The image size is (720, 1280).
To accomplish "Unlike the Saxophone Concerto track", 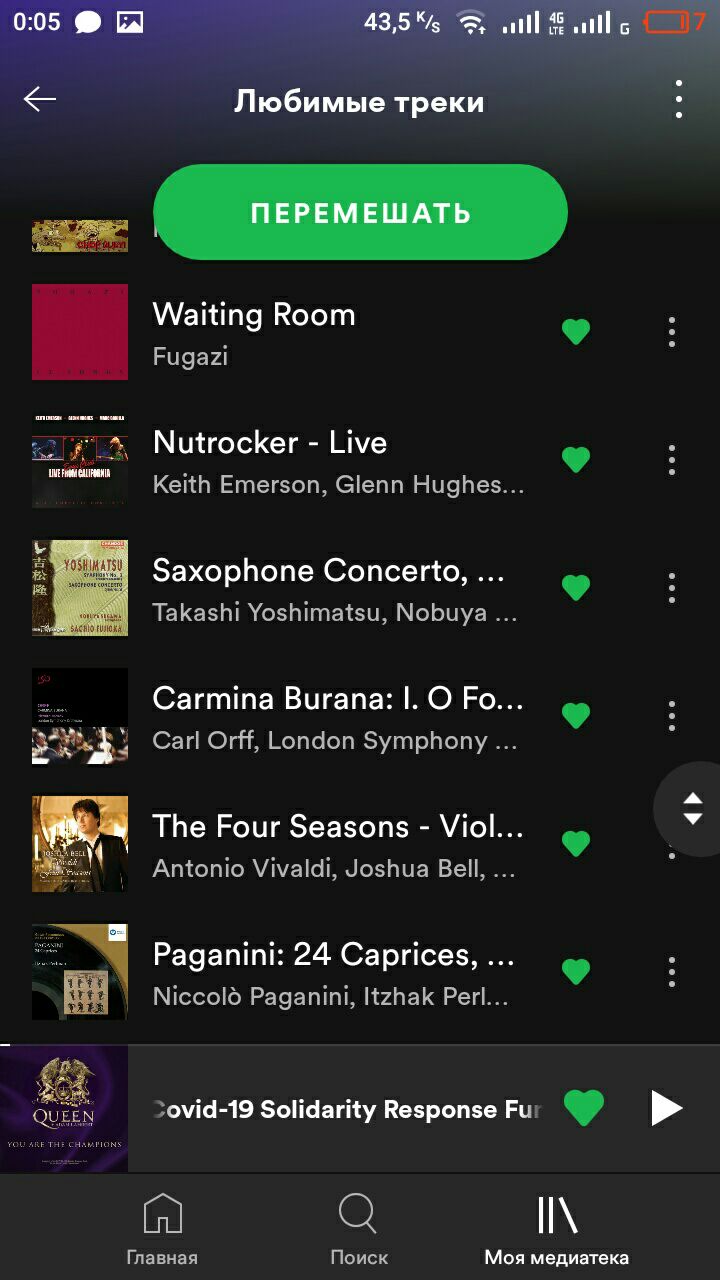I will coord(576,587).
